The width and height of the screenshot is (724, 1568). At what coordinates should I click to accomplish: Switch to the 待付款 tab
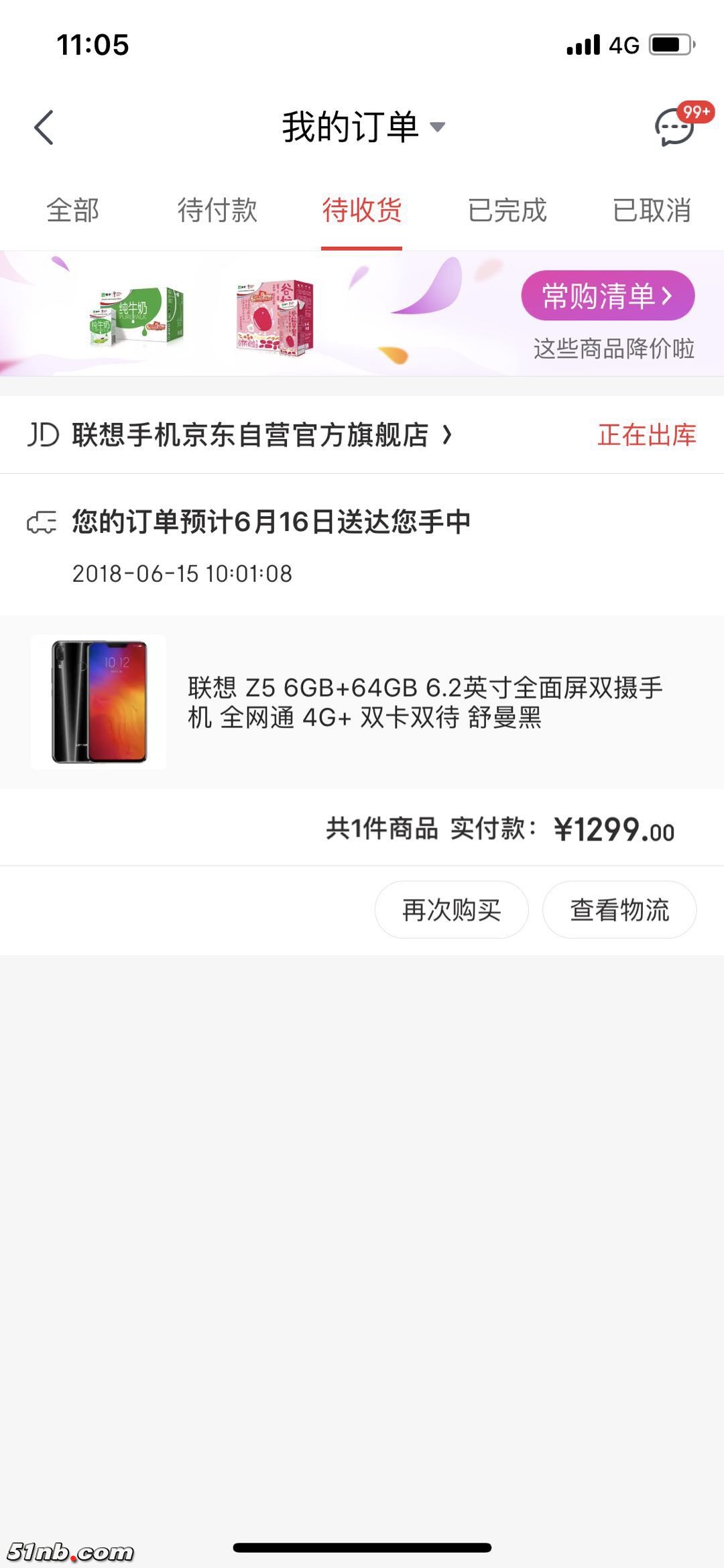(x=217, y=211)
